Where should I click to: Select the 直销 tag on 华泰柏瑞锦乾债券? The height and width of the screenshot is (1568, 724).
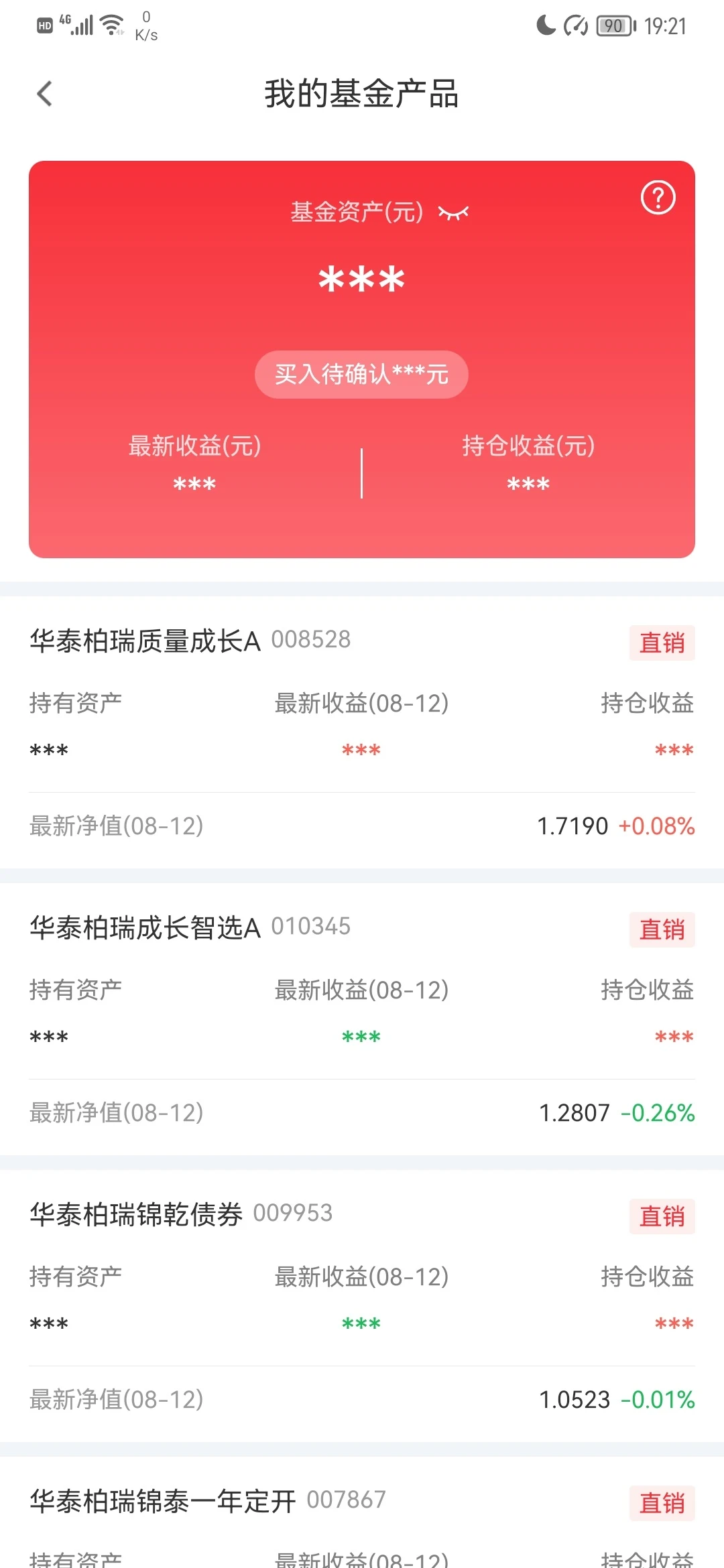click(662, 1217)
